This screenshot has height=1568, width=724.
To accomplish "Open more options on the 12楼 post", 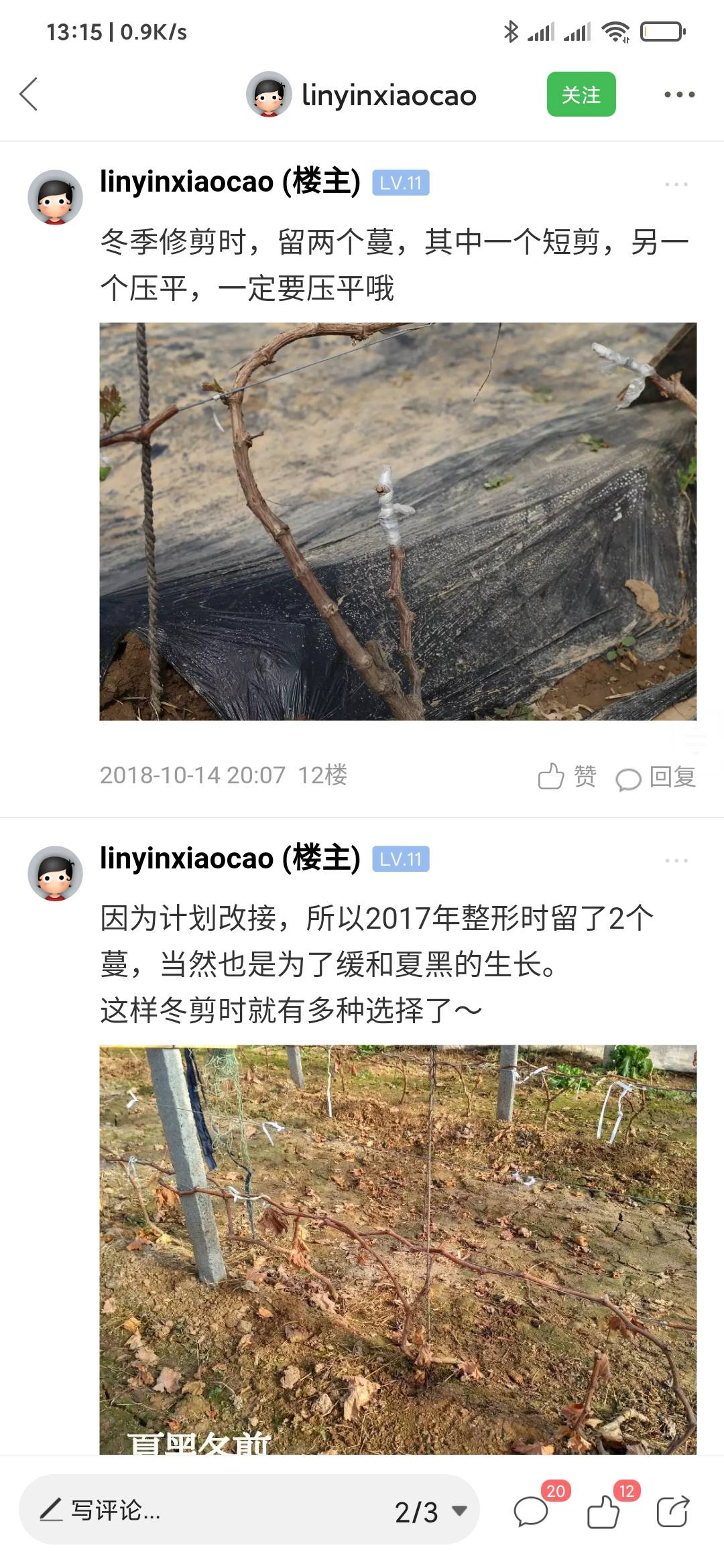I will point(676,184).
